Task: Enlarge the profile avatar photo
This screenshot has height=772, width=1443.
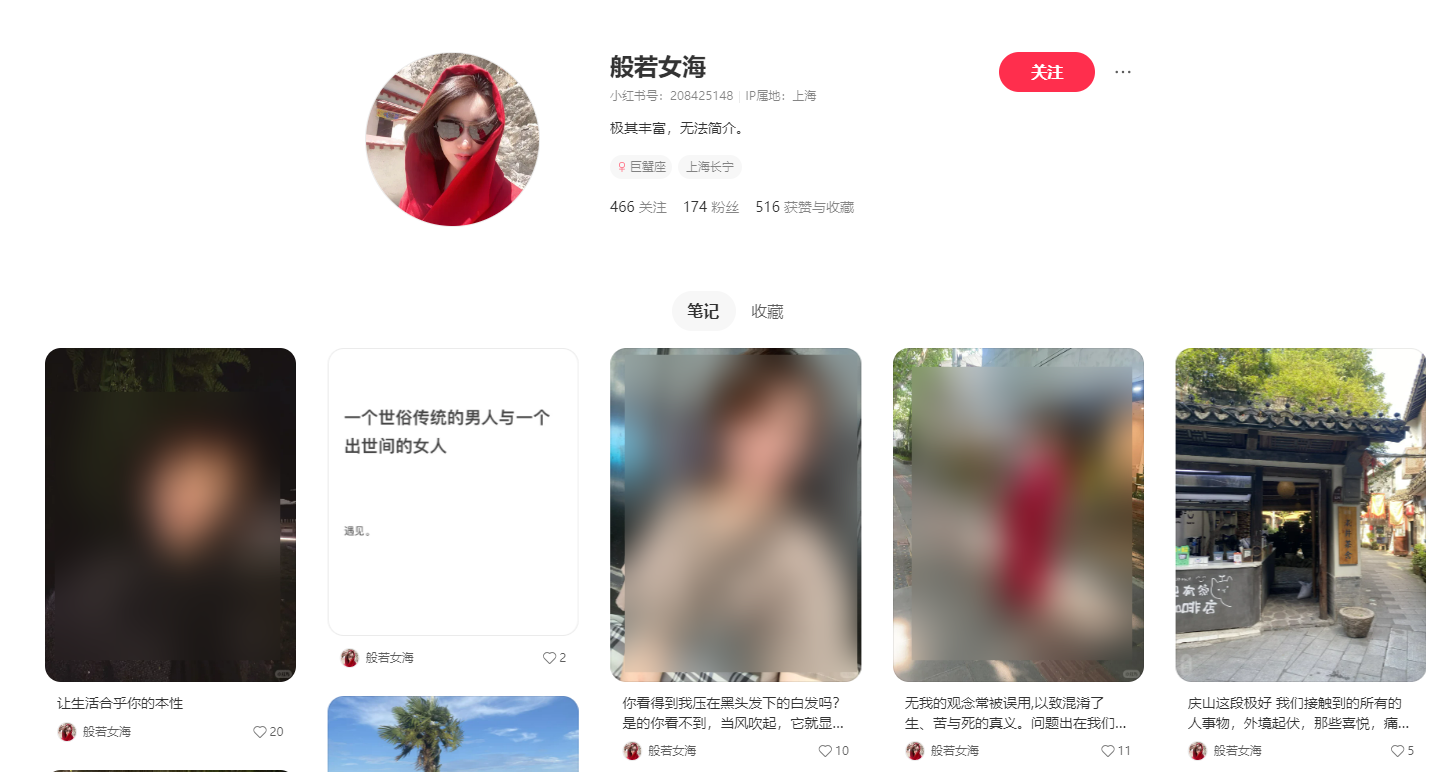Action: [x=452, y=139]
